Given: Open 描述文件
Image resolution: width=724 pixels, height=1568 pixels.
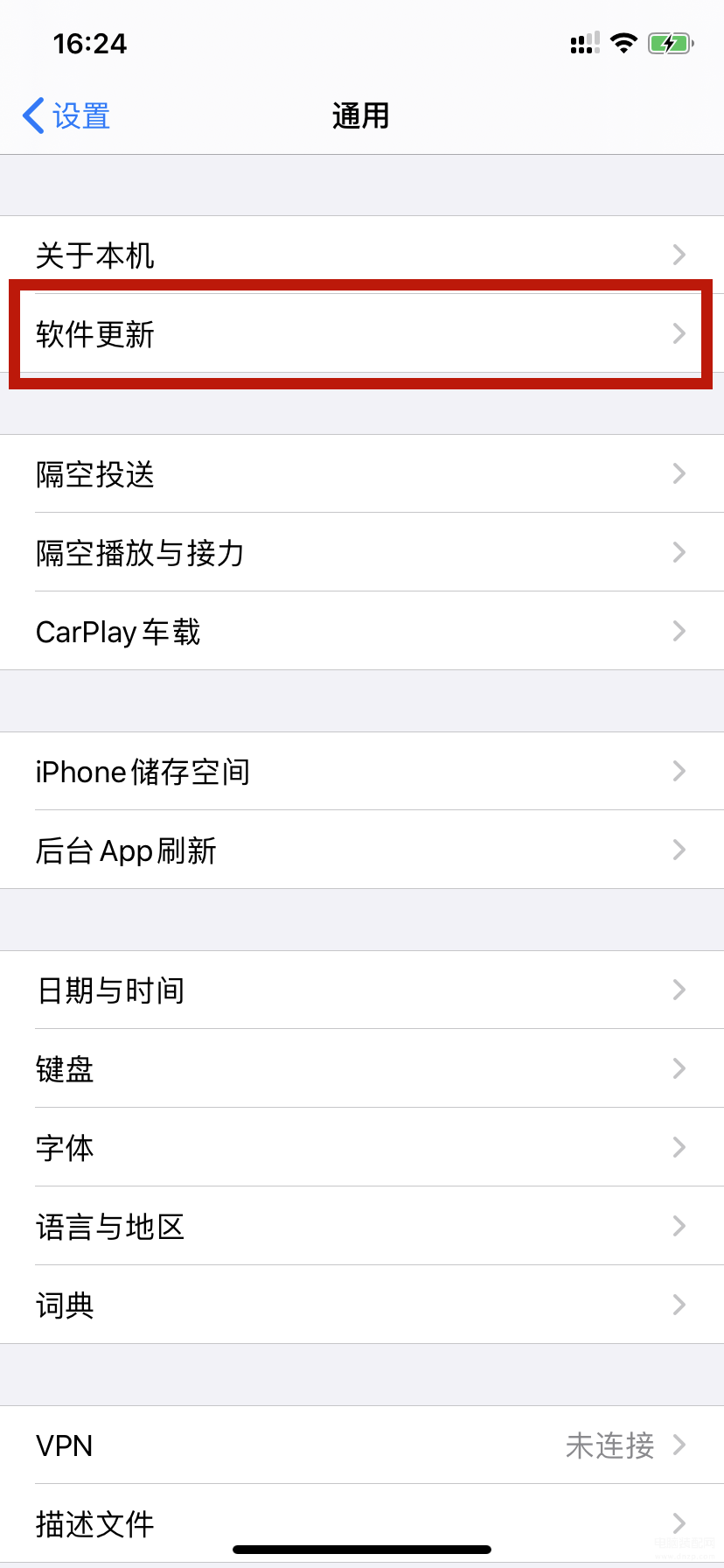Looking at the screenshot, I should click(362, 1522).
